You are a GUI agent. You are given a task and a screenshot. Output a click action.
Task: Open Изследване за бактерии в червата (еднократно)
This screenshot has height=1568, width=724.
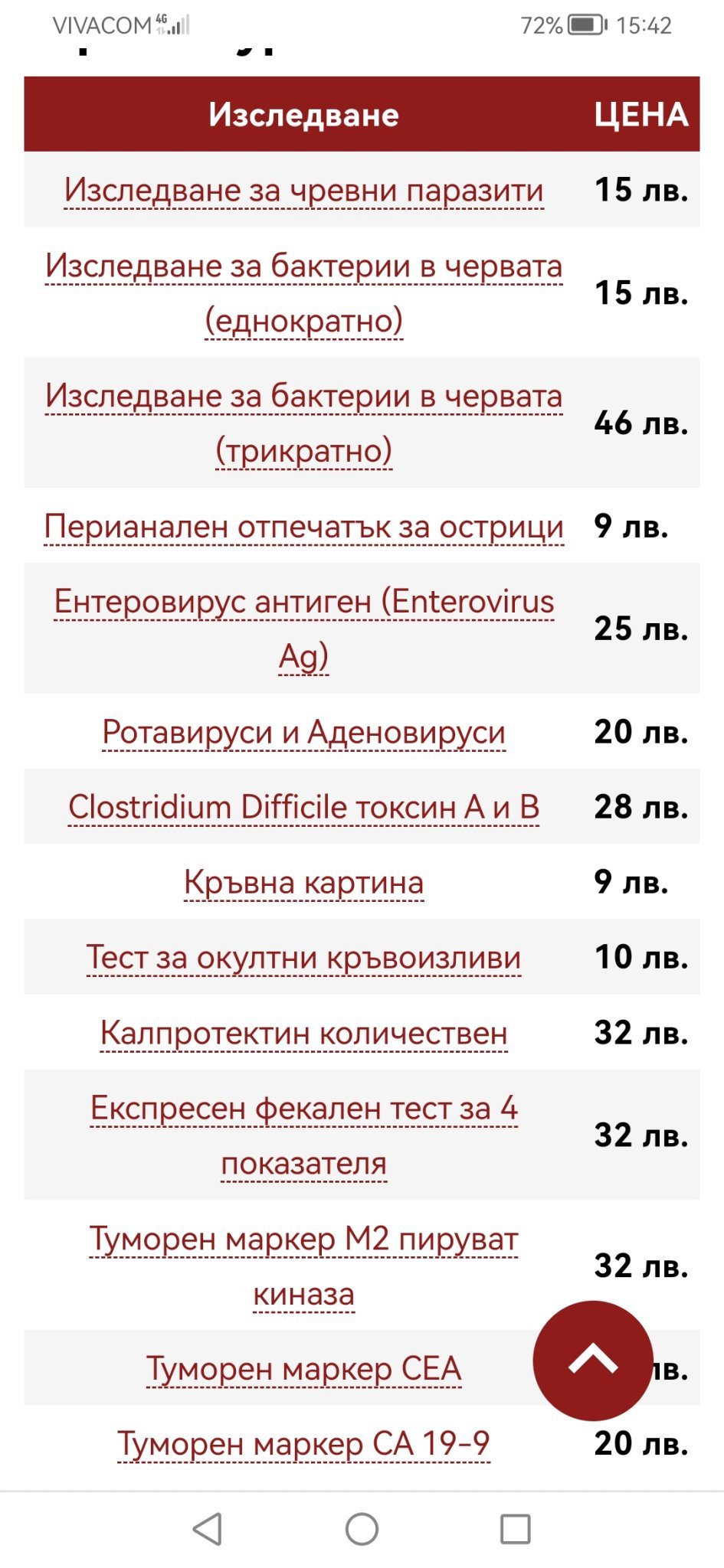pyautogui.click(x=303, y=266)
